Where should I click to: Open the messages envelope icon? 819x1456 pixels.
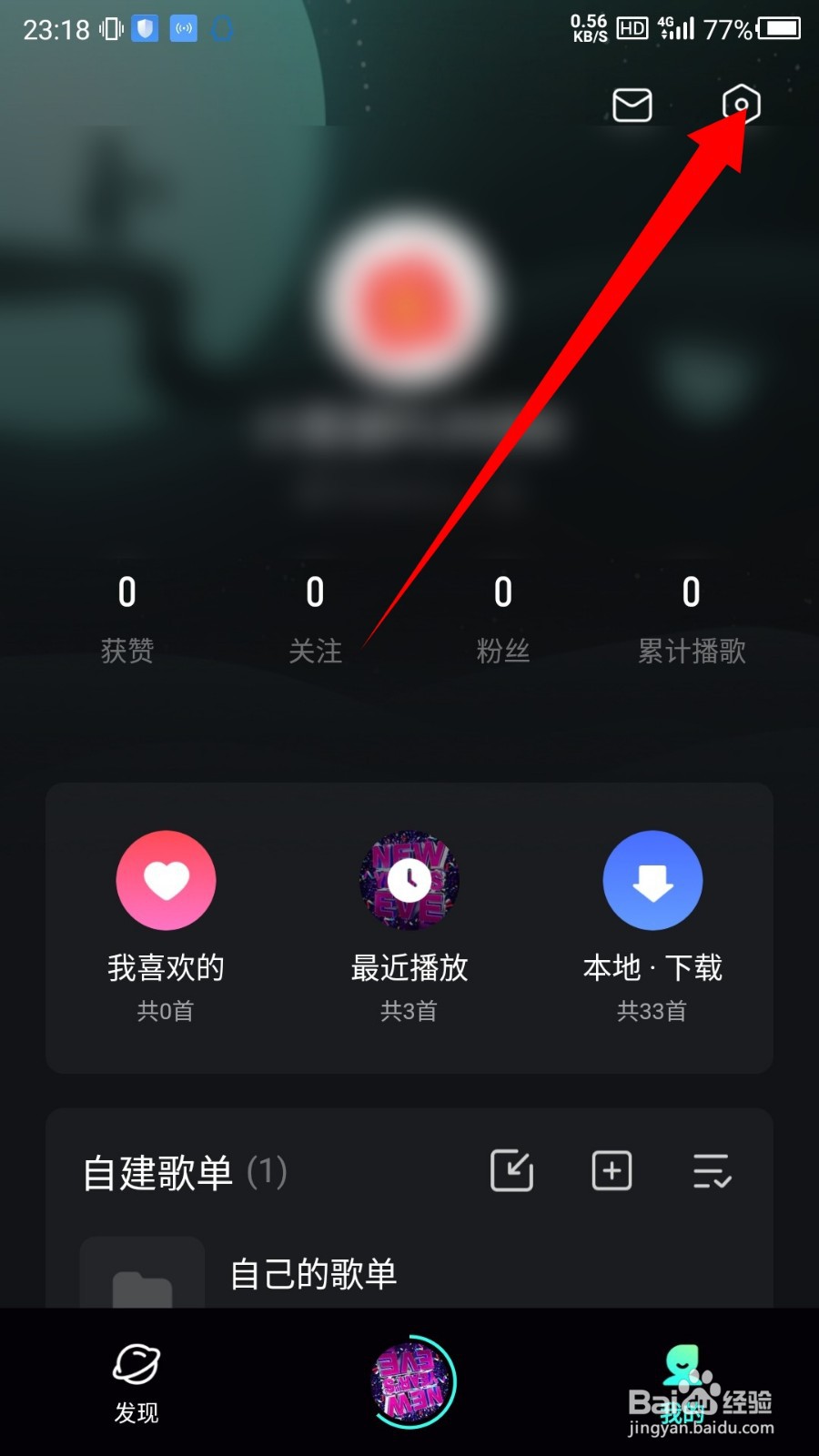pos(632,105)
